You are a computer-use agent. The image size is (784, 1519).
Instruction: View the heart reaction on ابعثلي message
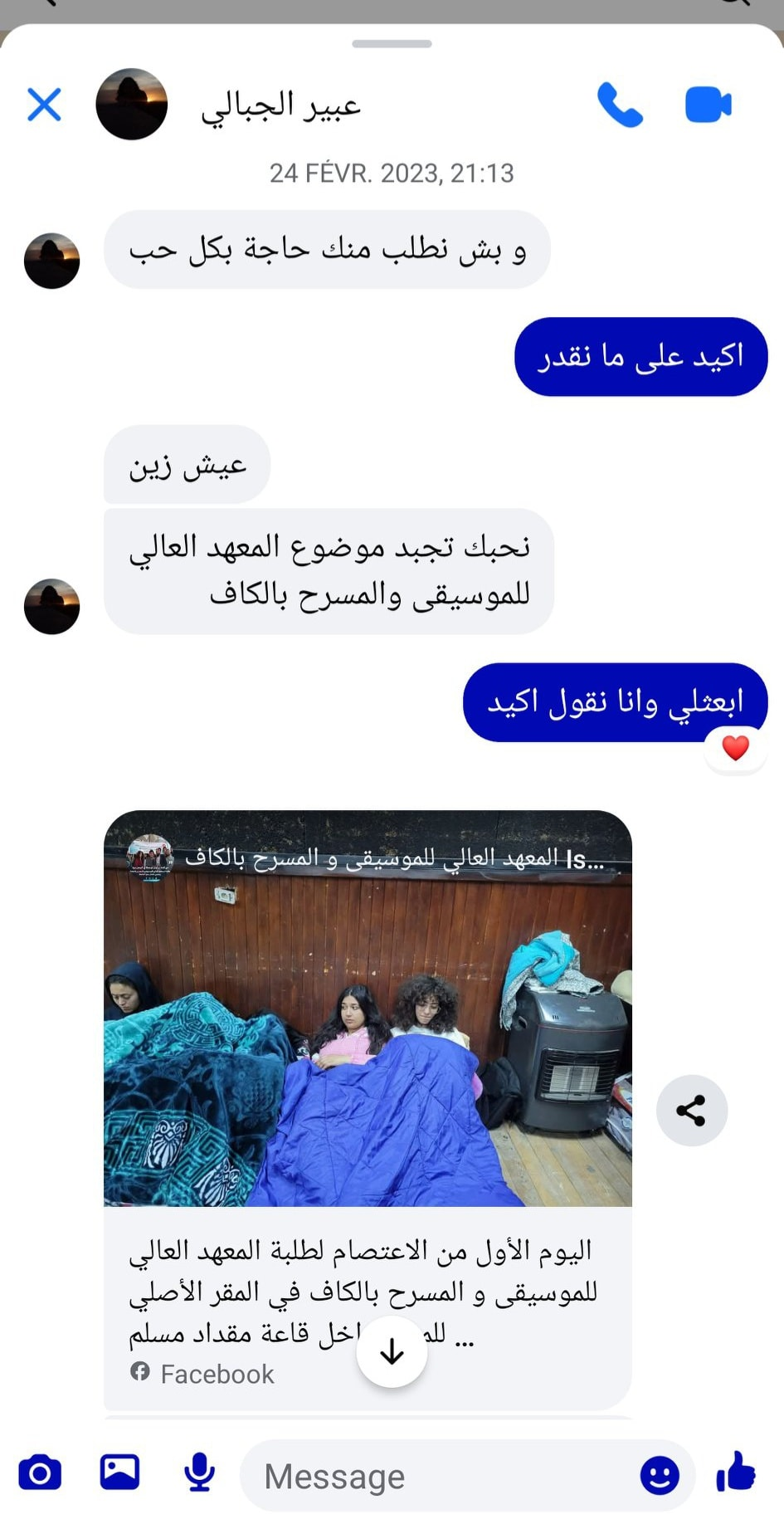[x=735, y=749]
